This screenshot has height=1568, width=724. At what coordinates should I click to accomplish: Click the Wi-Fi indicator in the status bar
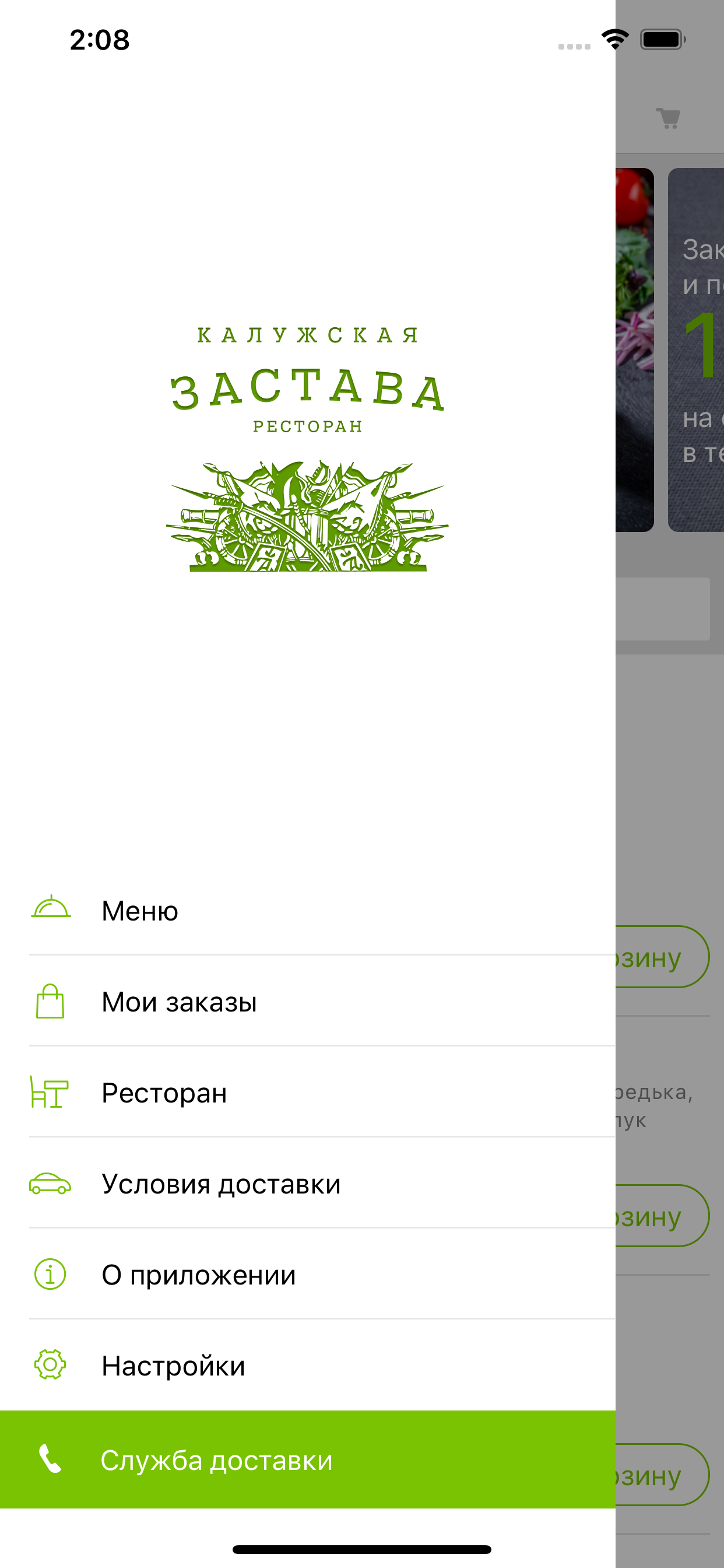614,38
